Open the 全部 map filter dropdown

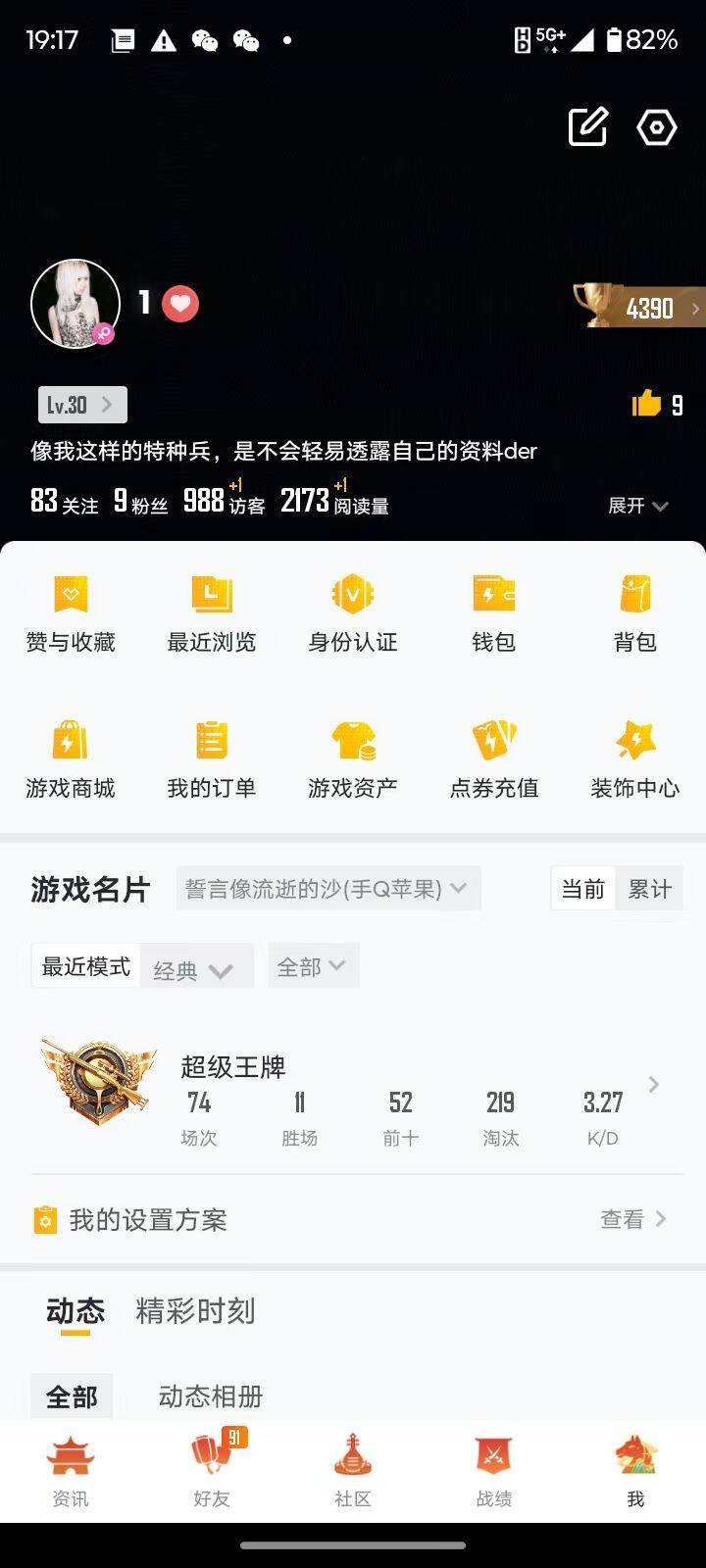click(312, 964)
